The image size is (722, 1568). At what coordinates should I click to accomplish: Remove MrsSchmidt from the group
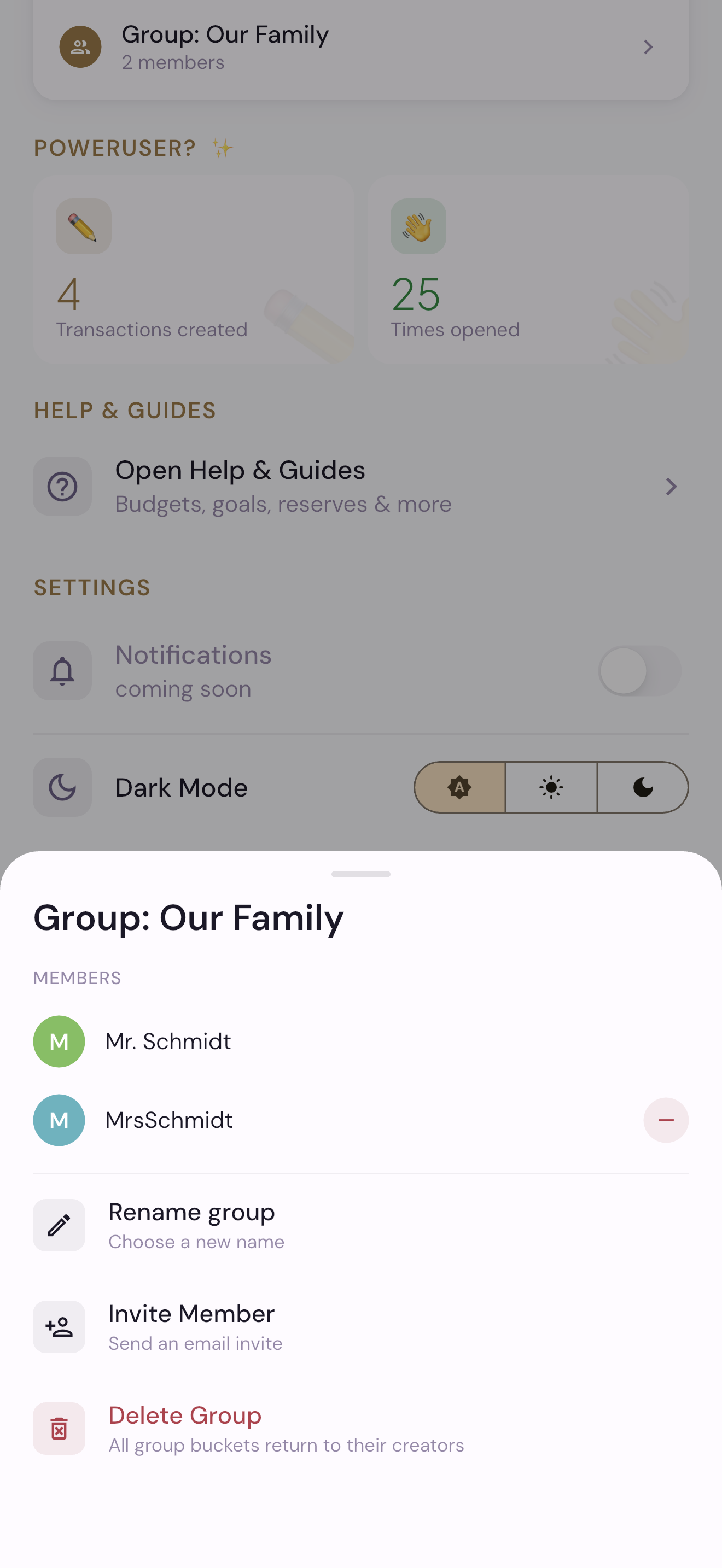(665, 1120)
